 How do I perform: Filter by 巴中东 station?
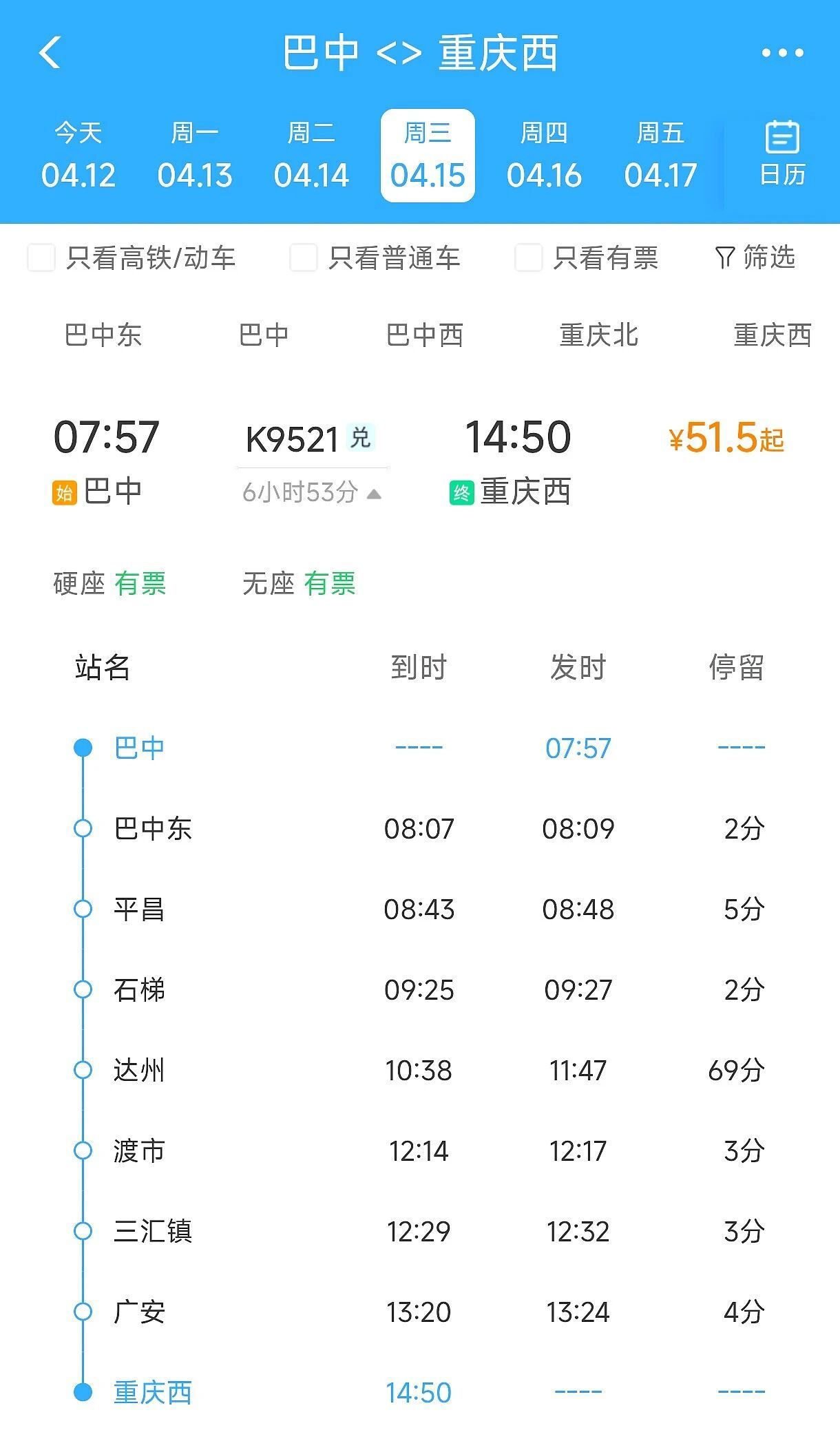pyautogui.click(x=103, y=335)
